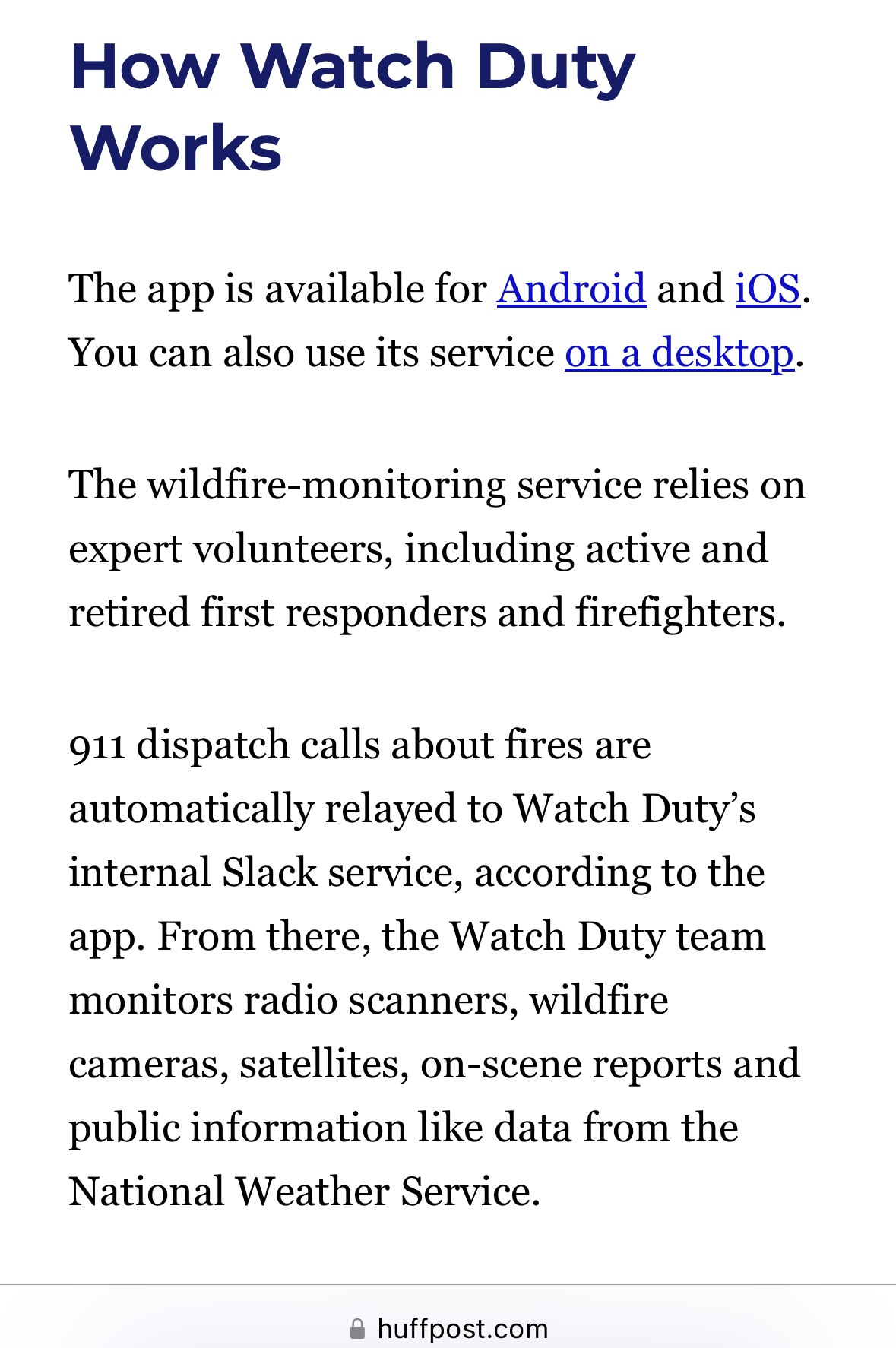Visit the "on a desktop" link

click(x=679, y=353)
